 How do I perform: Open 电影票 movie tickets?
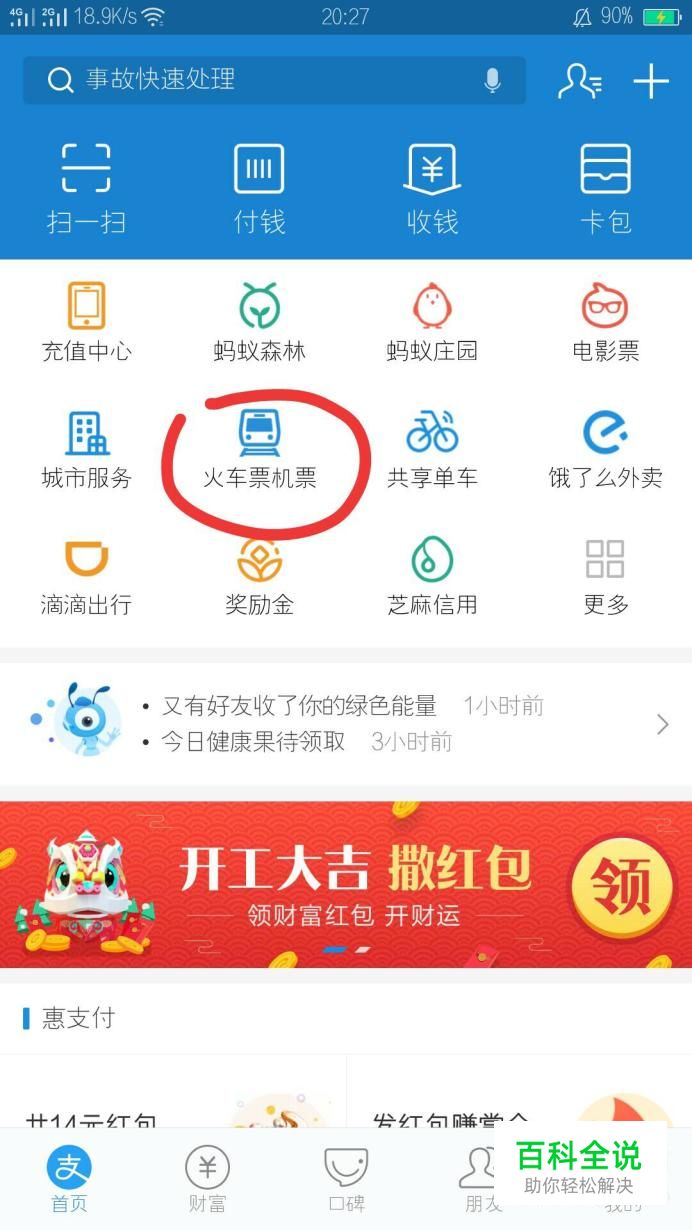click(x=605, y=322)
